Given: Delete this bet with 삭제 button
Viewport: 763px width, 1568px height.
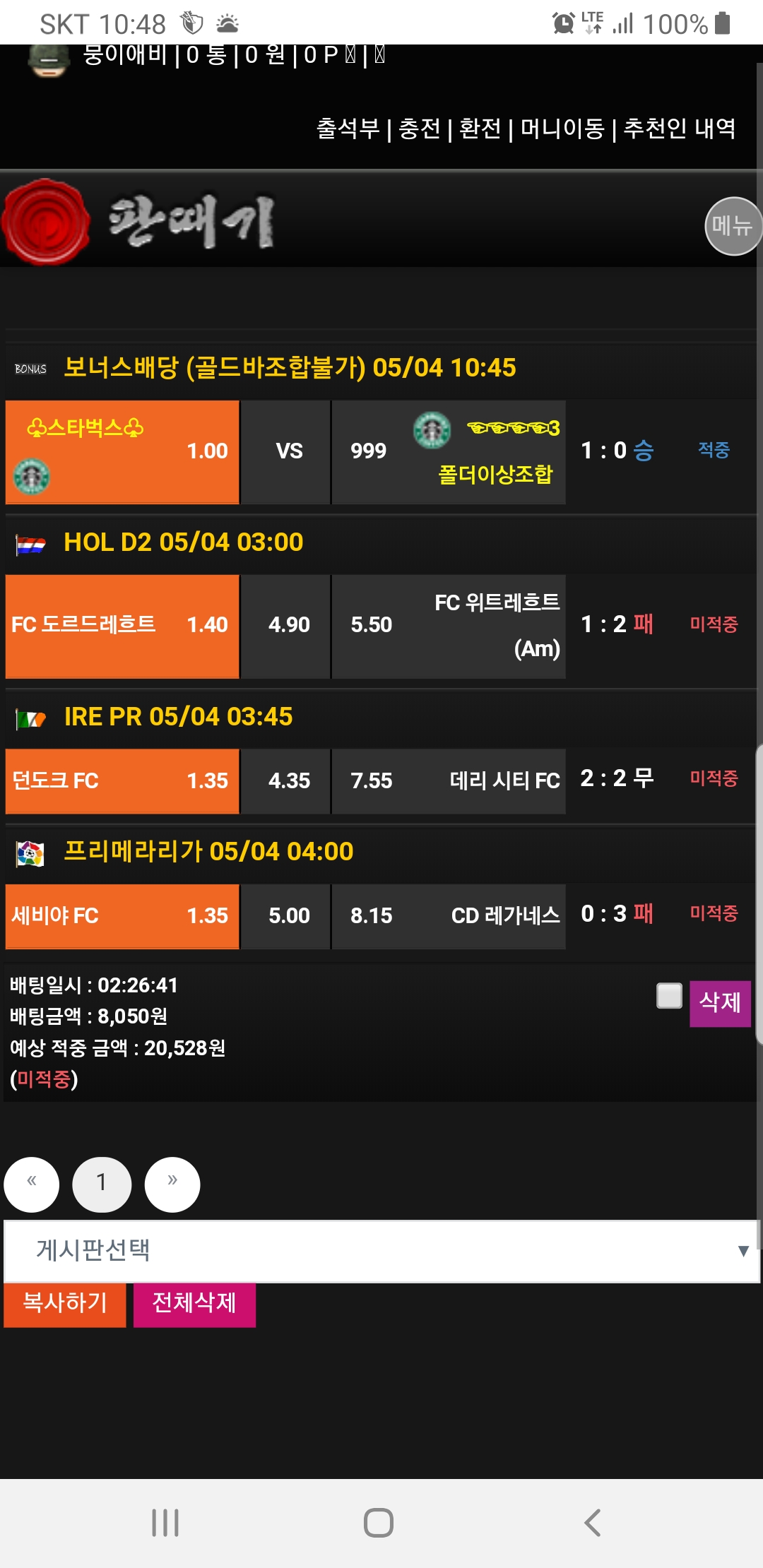Looking at the screenshot, I should click(720, 1002).
